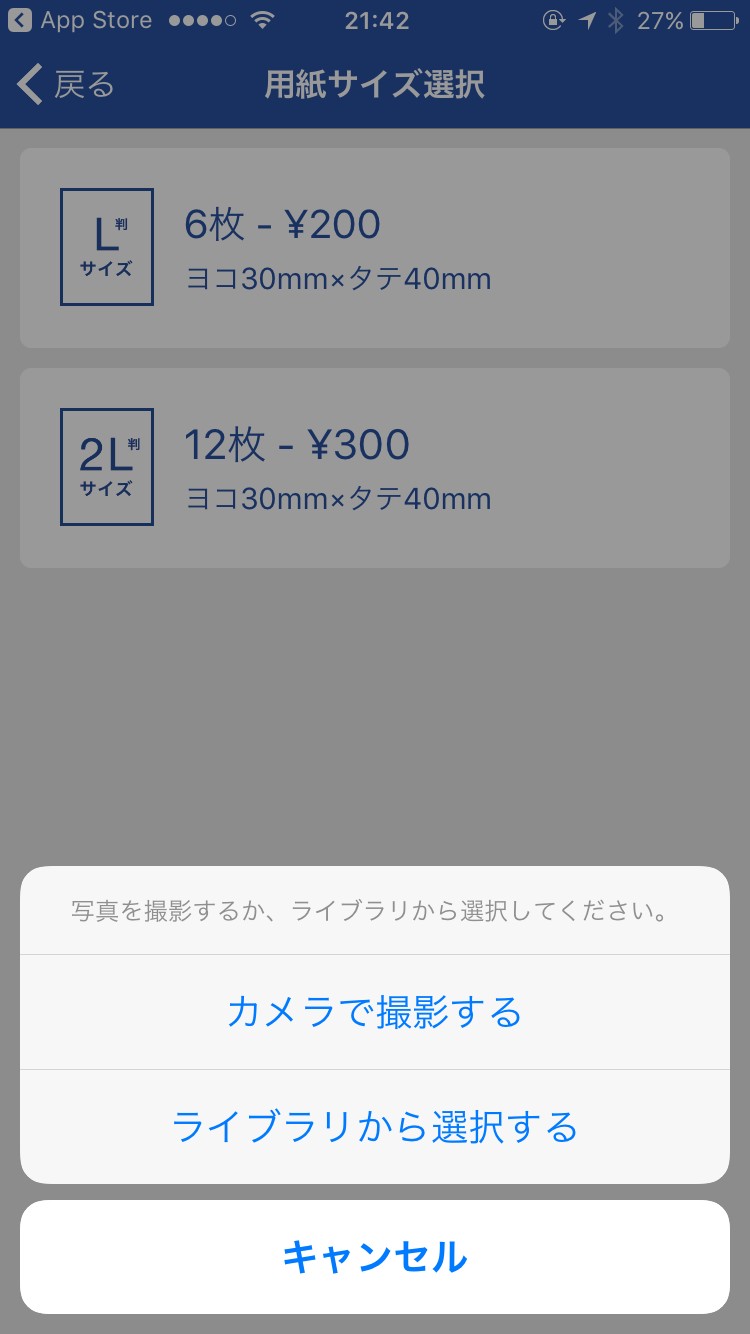
Task: Pick the L判 6枚 ¥200 paper size
Action: (375, 248)
